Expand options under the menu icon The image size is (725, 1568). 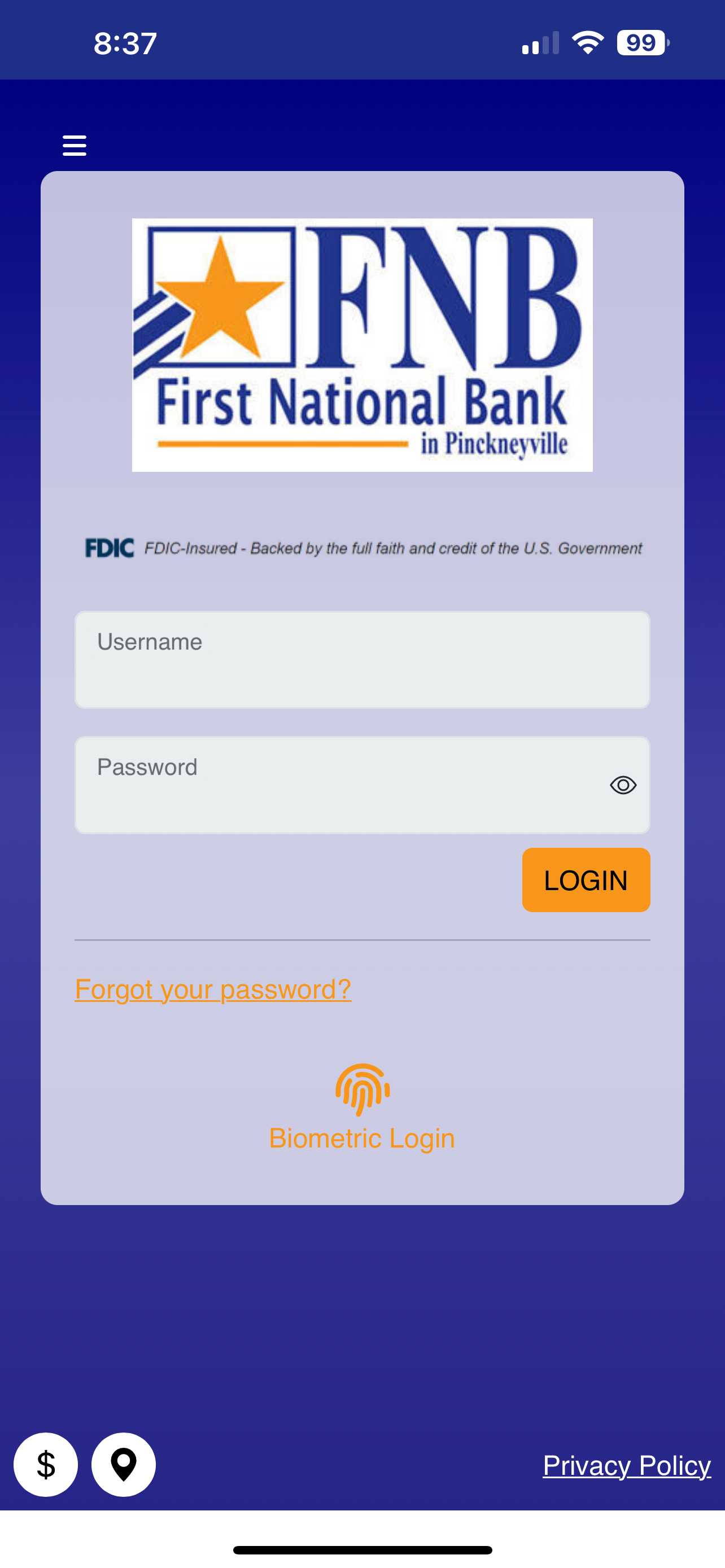tap(73, 146)
